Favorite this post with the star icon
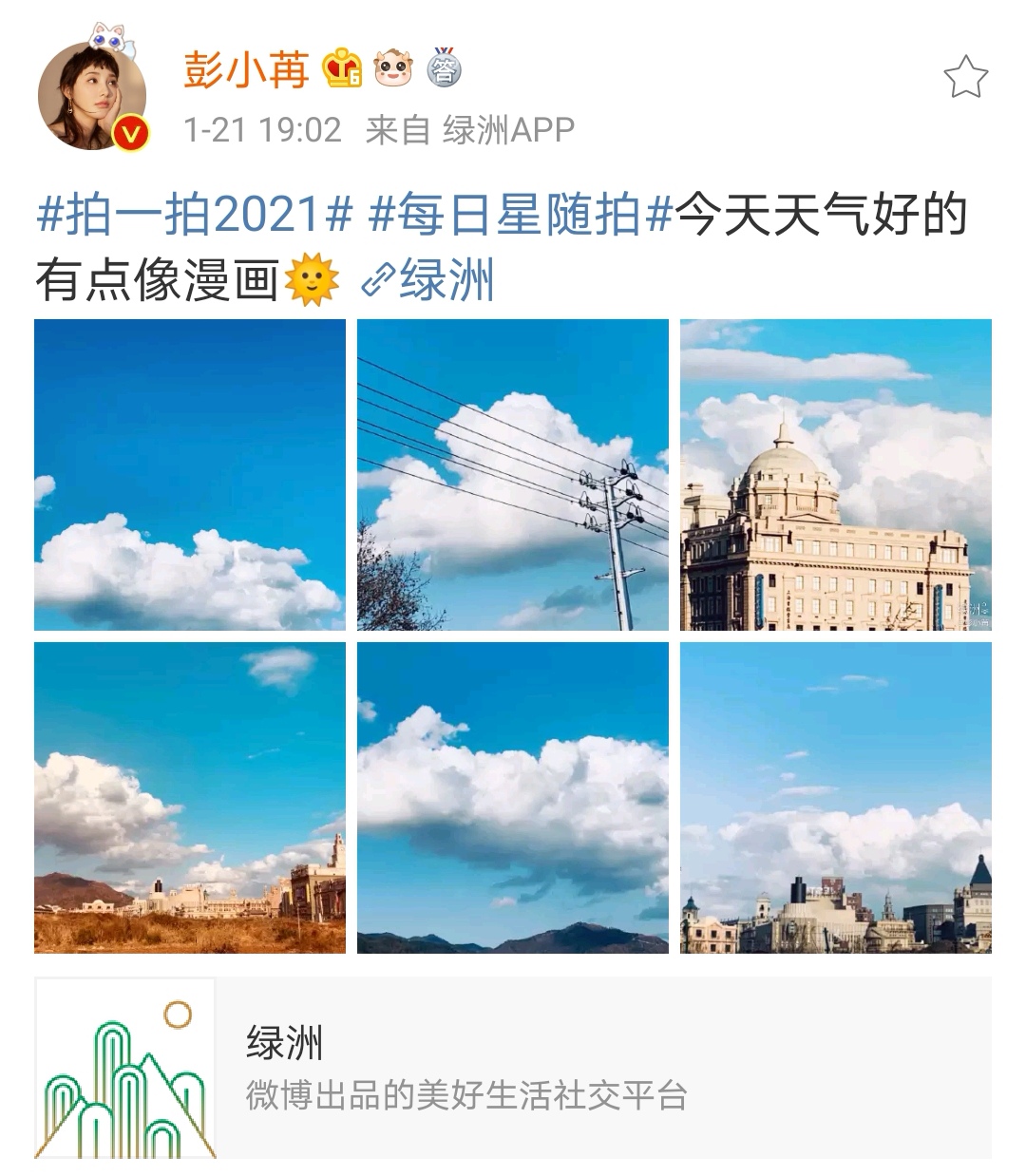1026x1176 pixels. (x=965, y=78)
